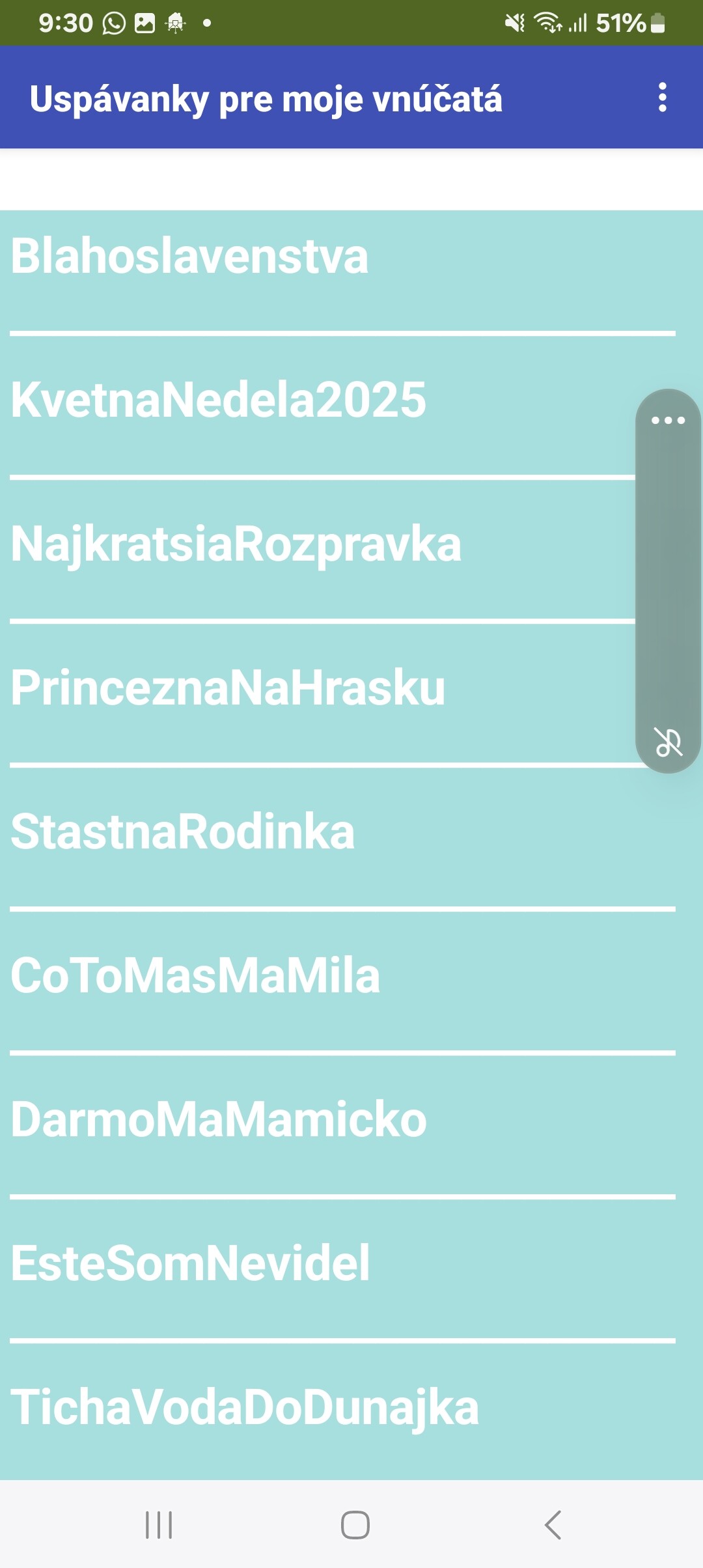The image size is (703, 1568).
Task: Open NajkratsiaRozpravka story
Action: point(236,544)
